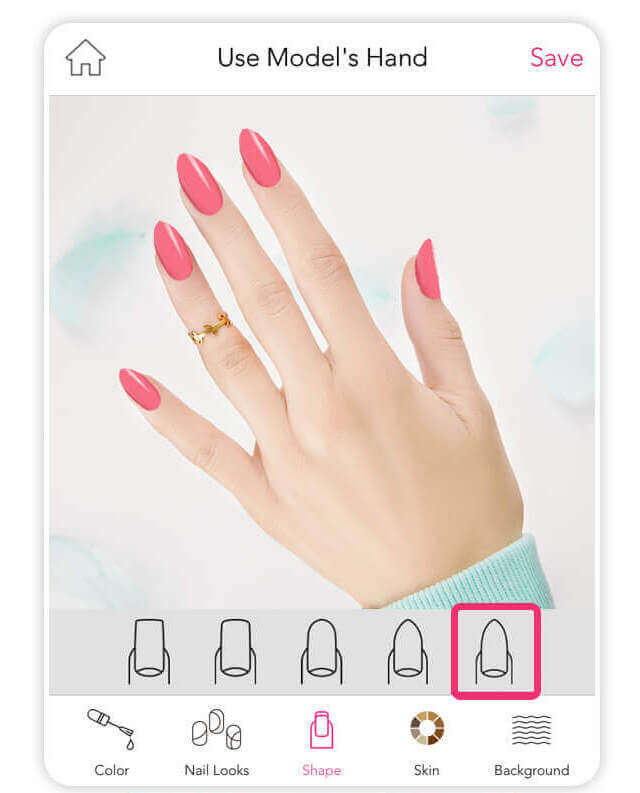Screen dimensions: 640x793
Task: Open the Color tab
Action: point(112,742)
